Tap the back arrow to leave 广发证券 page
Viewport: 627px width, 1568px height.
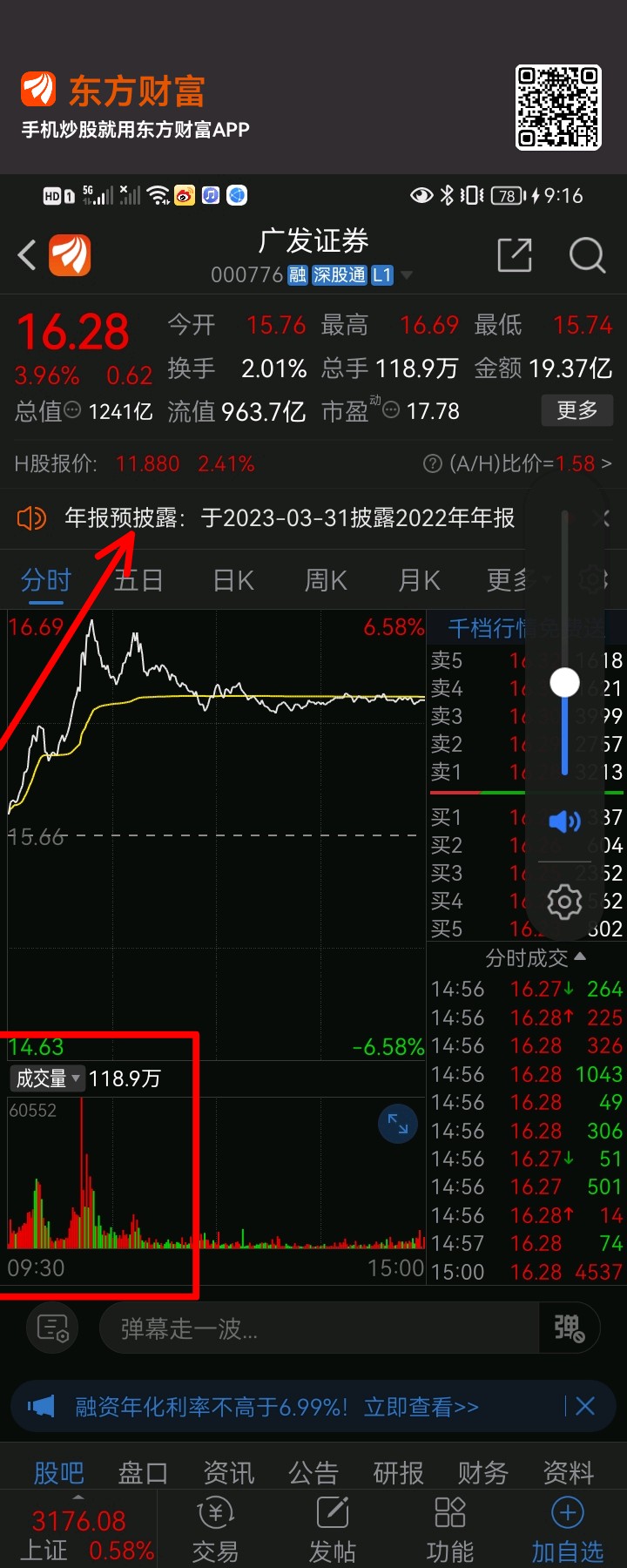(x=25, y=255)
